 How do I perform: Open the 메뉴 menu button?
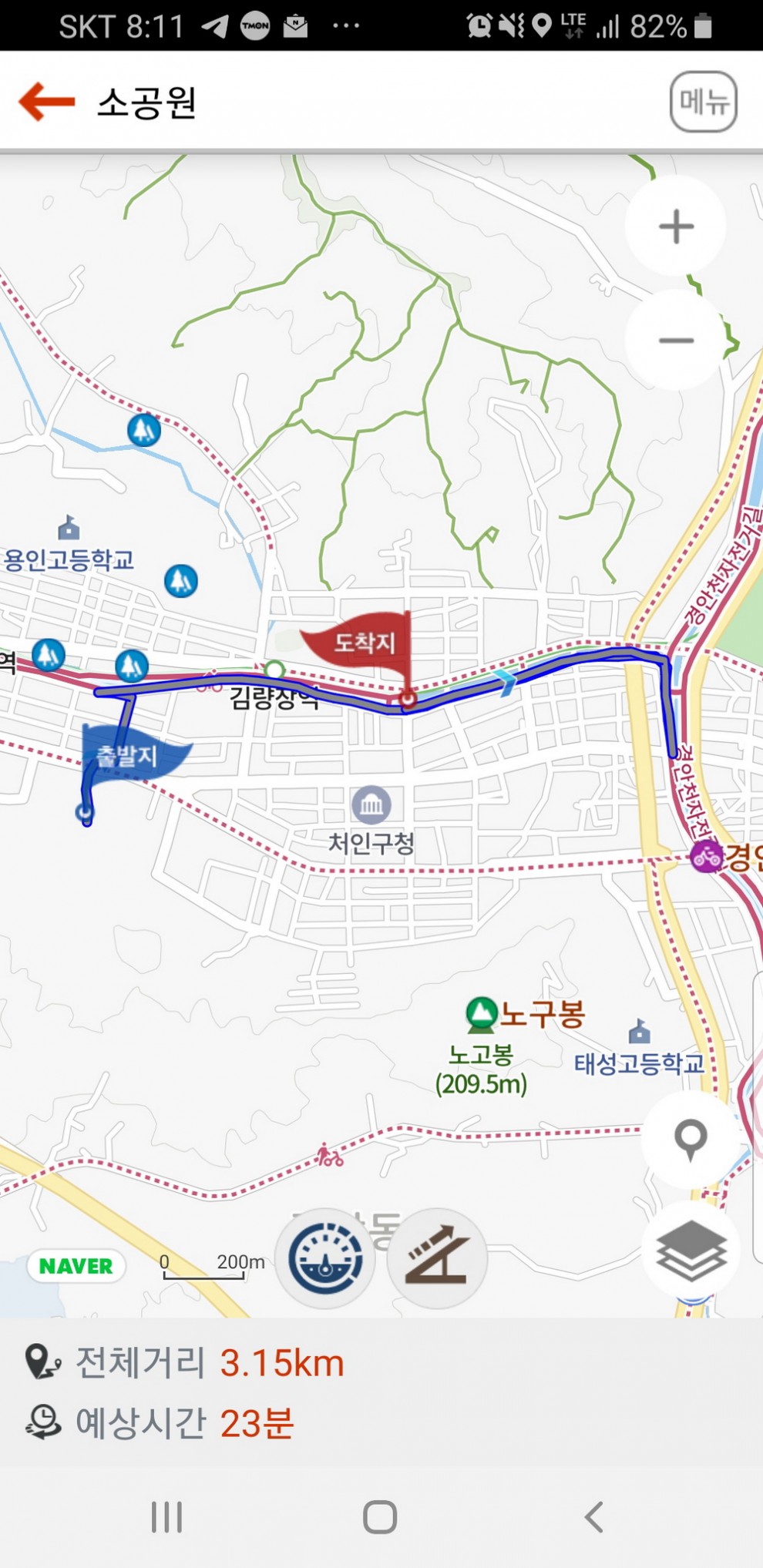703,102
